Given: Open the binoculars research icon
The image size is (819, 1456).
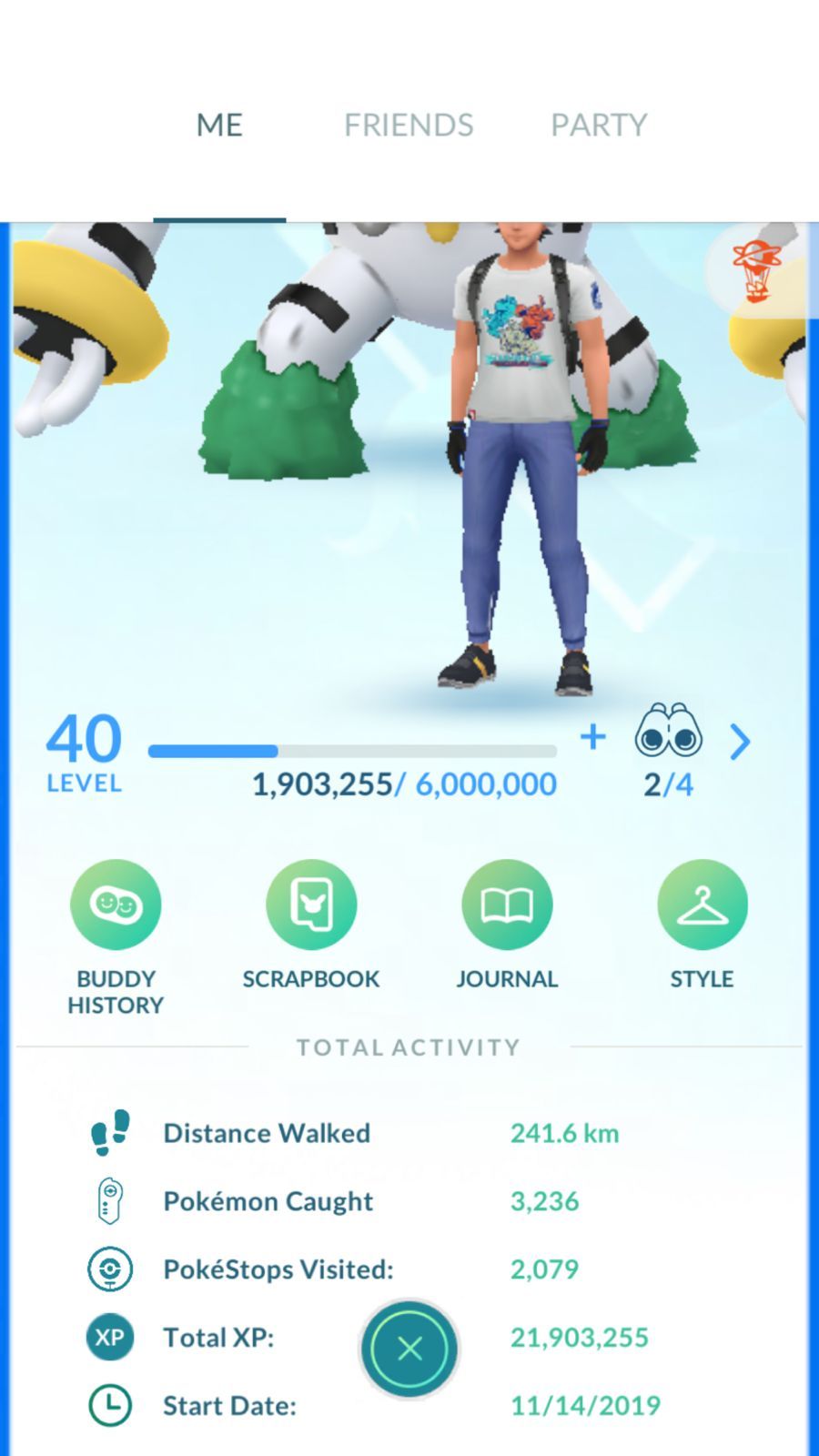Looking at the screenshot, I should pos(668,732).
